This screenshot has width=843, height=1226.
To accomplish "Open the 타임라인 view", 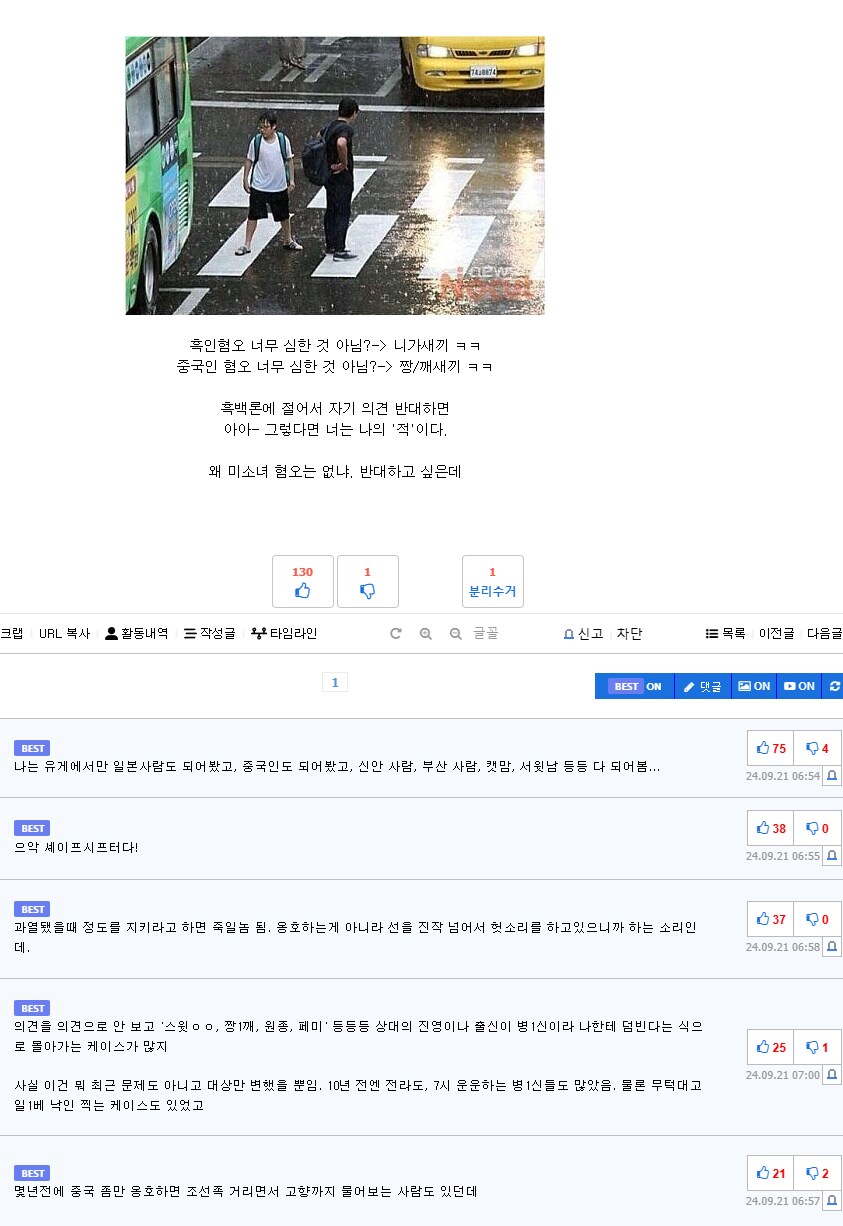I will [284, 633].
